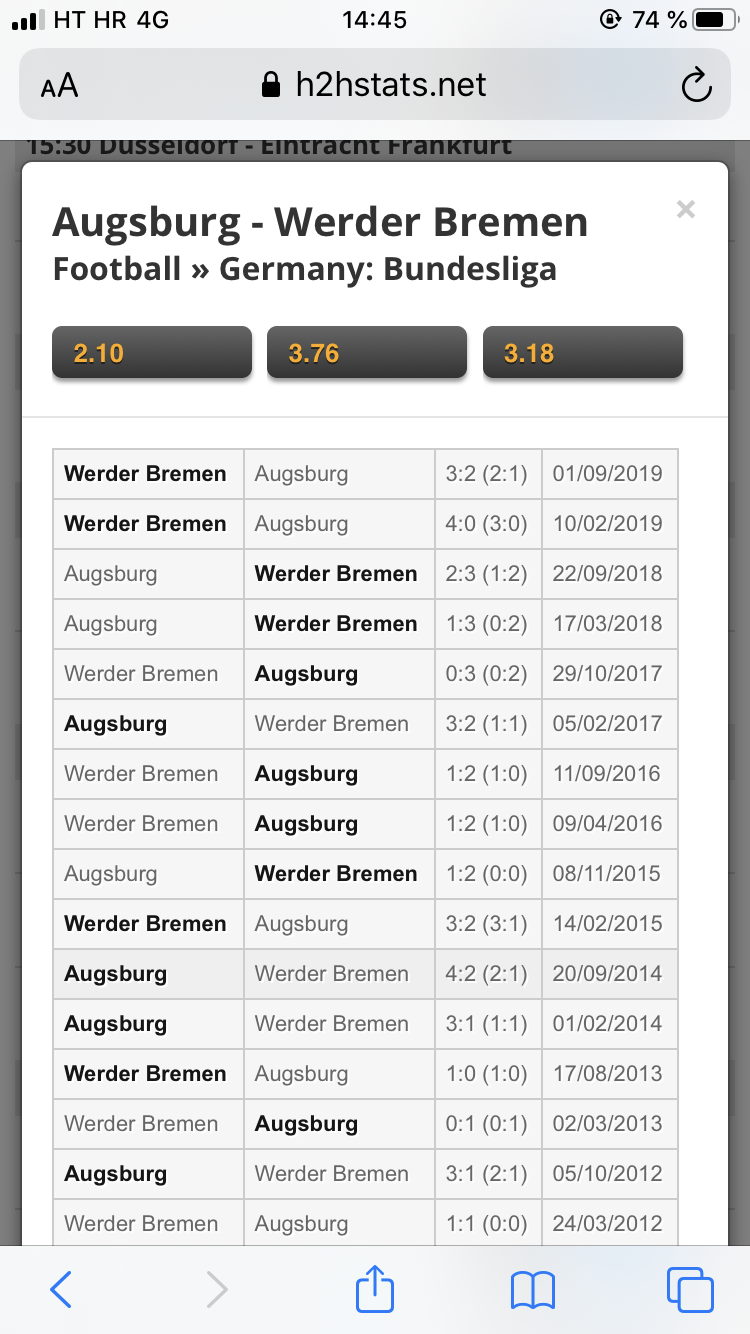Select the 3.18 odds button

[x=583, y=352]
